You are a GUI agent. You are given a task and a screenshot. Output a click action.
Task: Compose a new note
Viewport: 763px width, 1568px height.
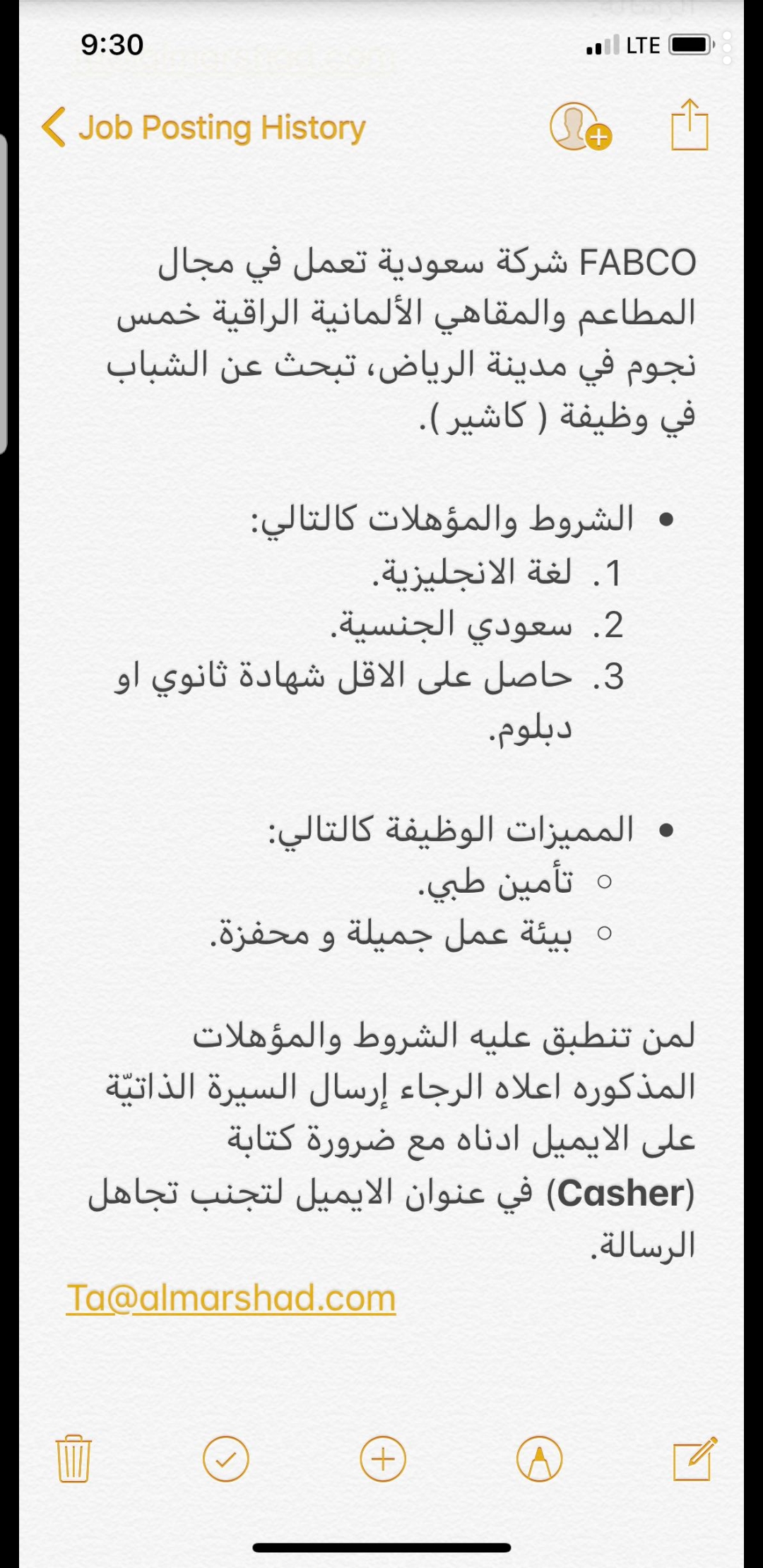coord(694,1458)
